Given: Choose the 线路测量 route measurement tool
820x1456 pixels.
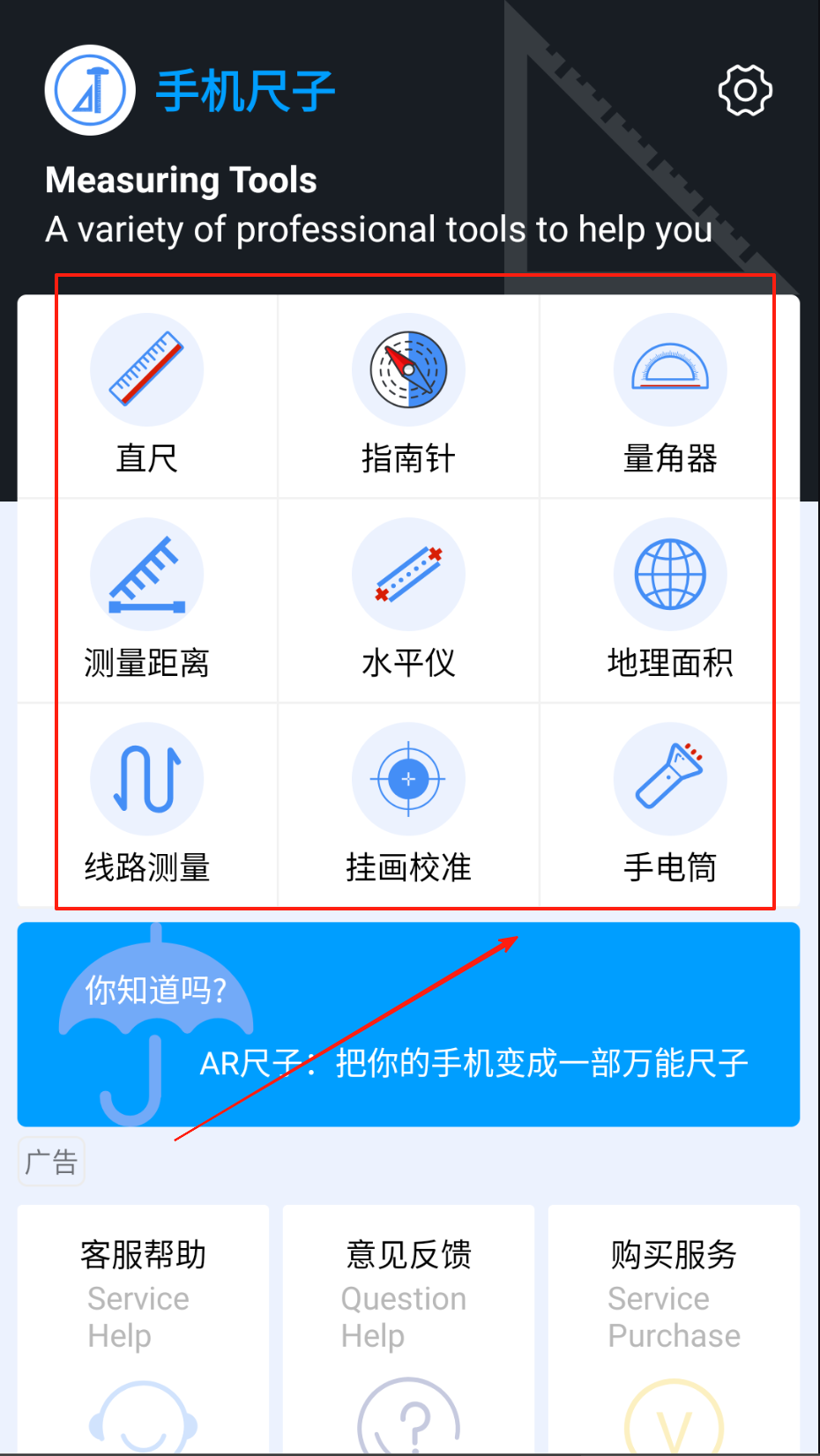Looking at the screenshot, I should pos(147,806).
